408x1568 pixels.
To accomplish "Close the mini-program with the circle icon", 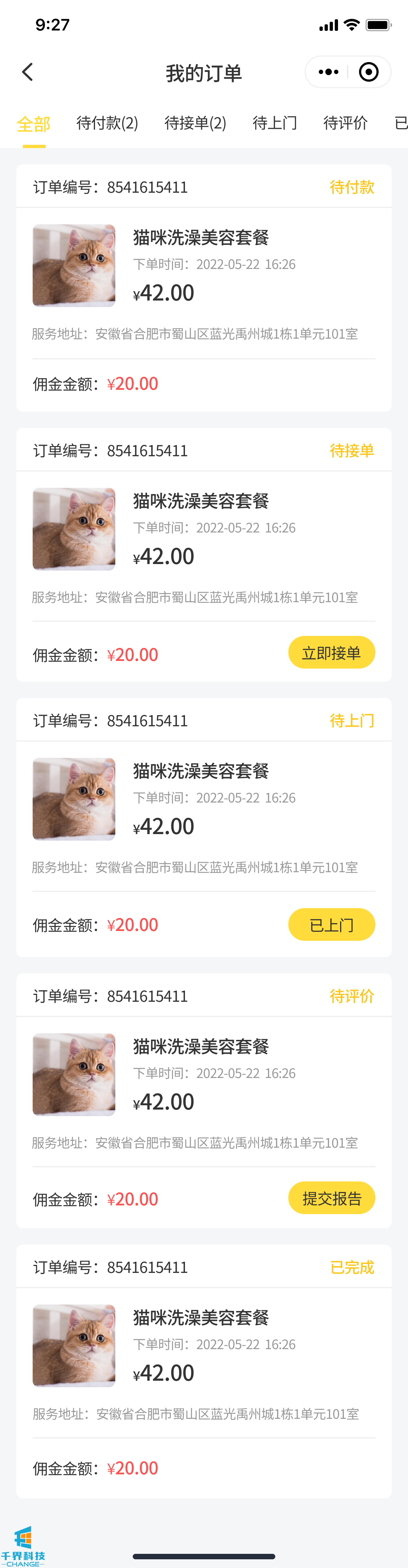I will [368, 73].
